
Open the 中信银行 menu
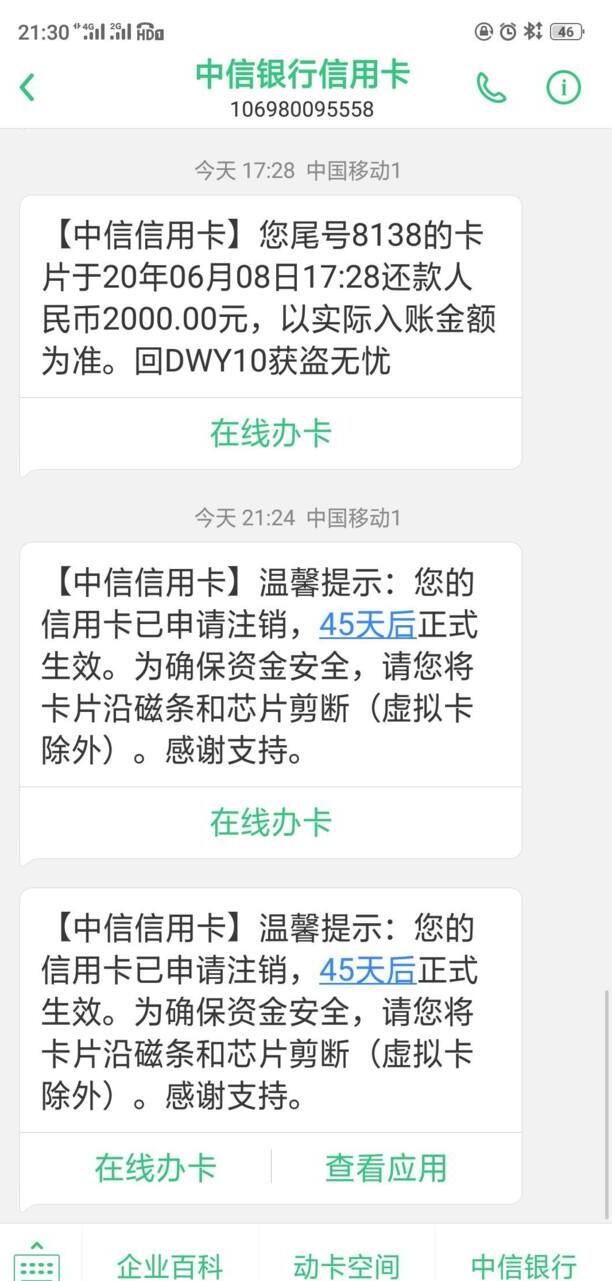tap(523, 1265)
